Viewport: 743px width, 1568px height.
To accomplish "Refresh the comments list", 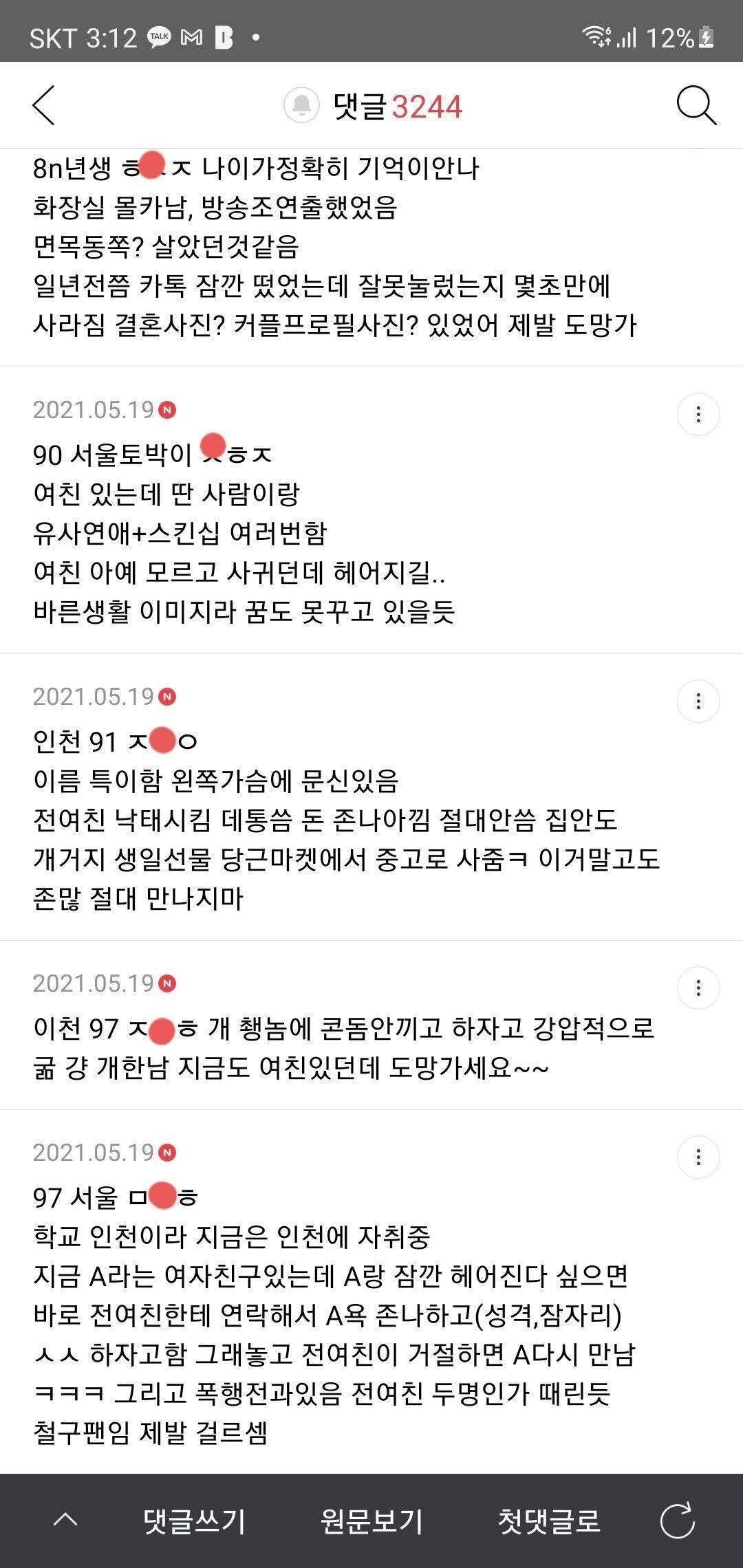I will [678, 1521].
